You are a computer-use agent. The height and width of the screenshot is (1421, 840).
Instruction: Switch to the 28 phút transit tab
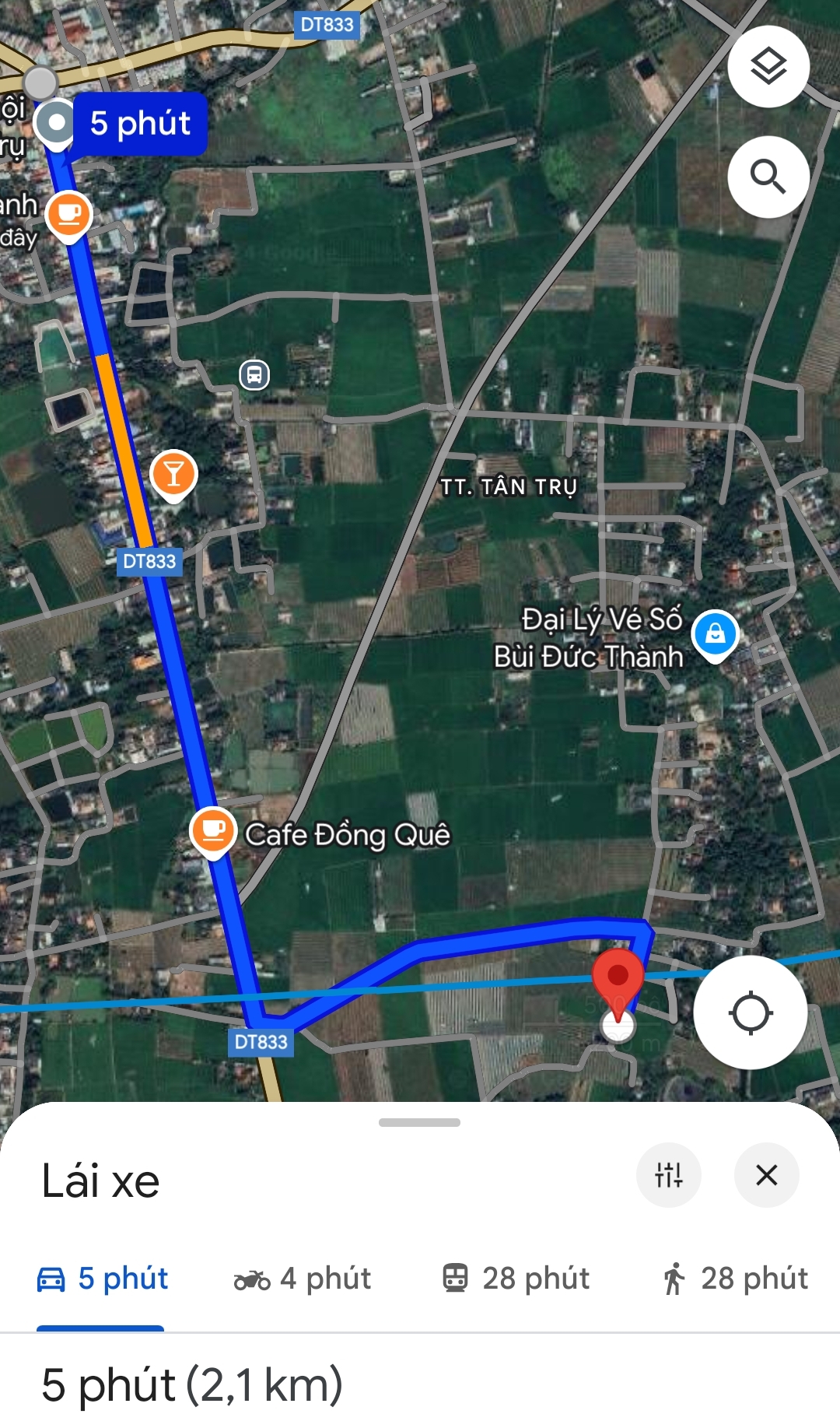[x=516, y=1279]
